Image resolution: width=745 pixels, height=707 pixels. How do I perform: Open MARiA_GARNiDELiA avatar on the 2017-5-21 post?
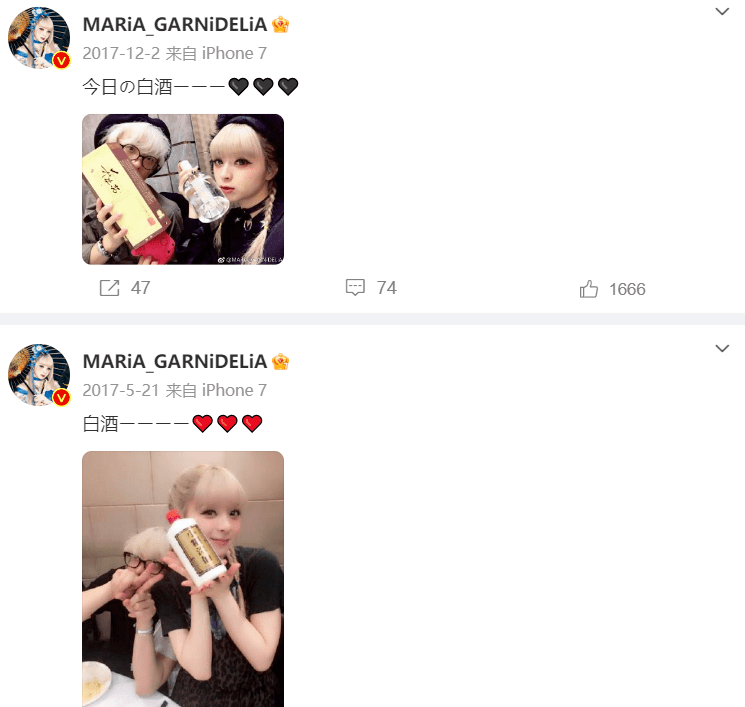(x=39, y=374)
